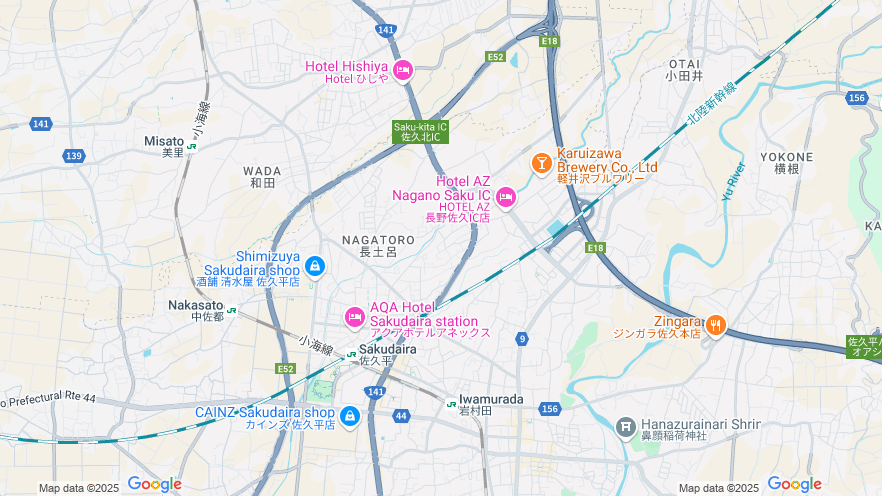Viewport: 882px width, 496px height.
Task: Select the Hotel AZ Nagano Saku IC marker
Action: coord(505,197)
